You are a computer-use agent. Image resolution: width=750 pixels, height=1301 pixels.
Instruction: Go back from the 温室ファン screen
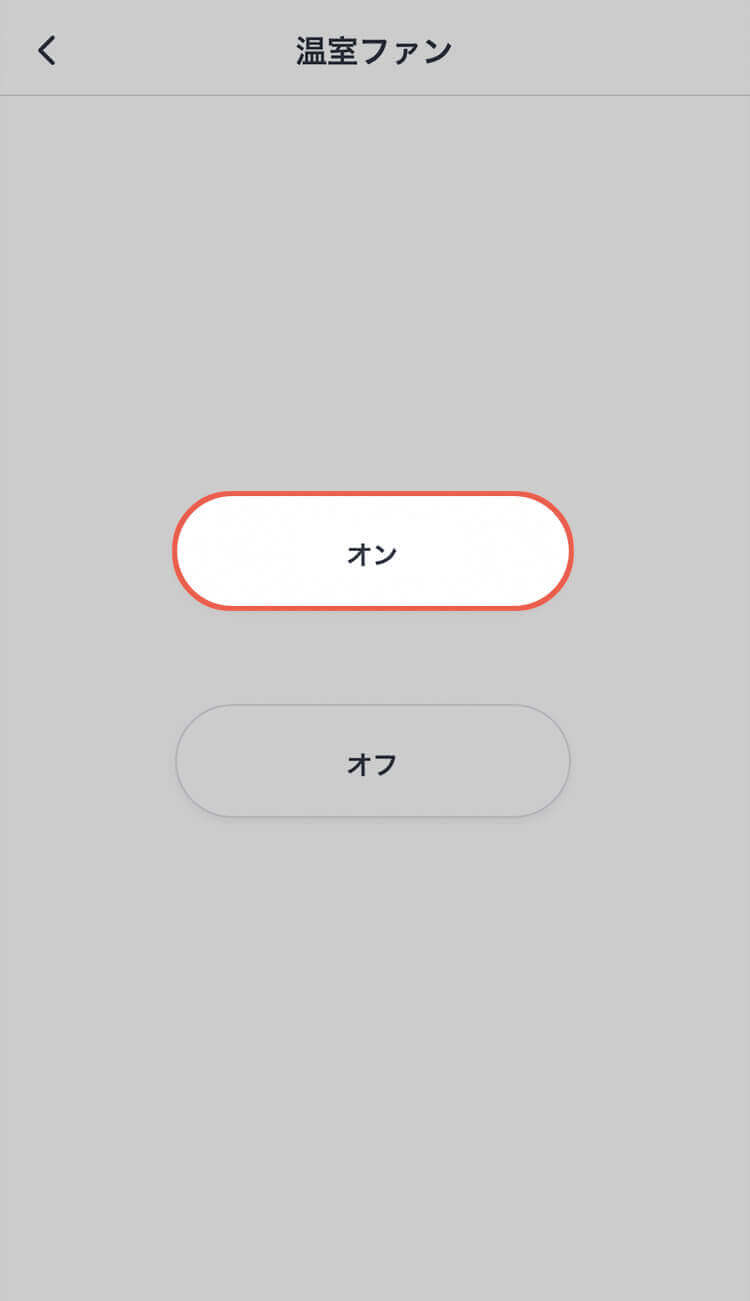click(x=47, y=50)
